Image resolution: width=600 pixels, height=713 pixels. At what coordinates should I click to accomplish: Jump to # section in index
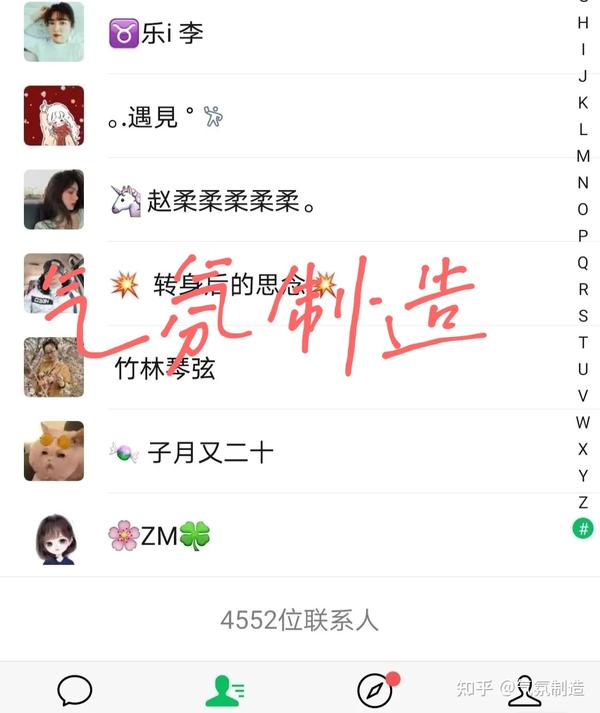point(583,528)
